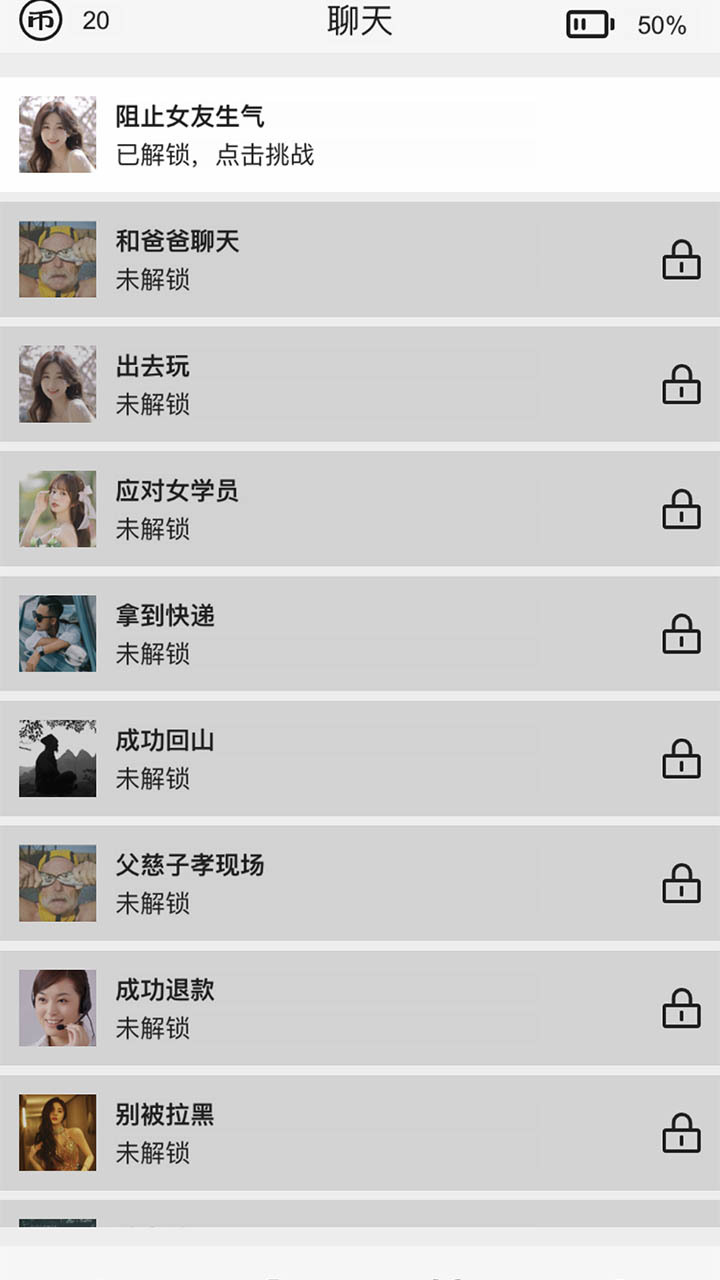Click the dad avatar on 和爸爸聊天
This screenshot has width=720, height=1280.
click(x=57, y=260)
